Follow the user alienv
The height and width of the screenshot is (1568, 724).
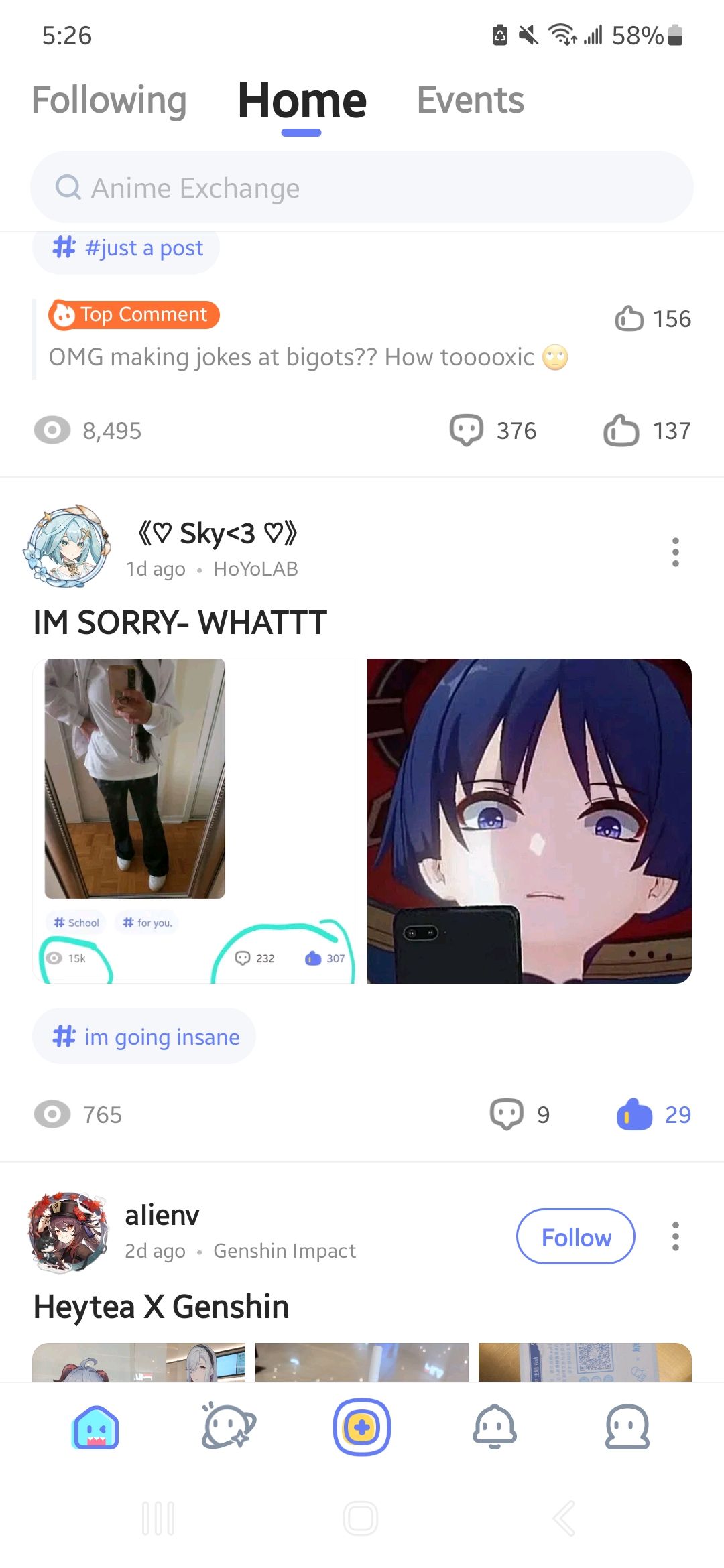[x=575, y=1237]
